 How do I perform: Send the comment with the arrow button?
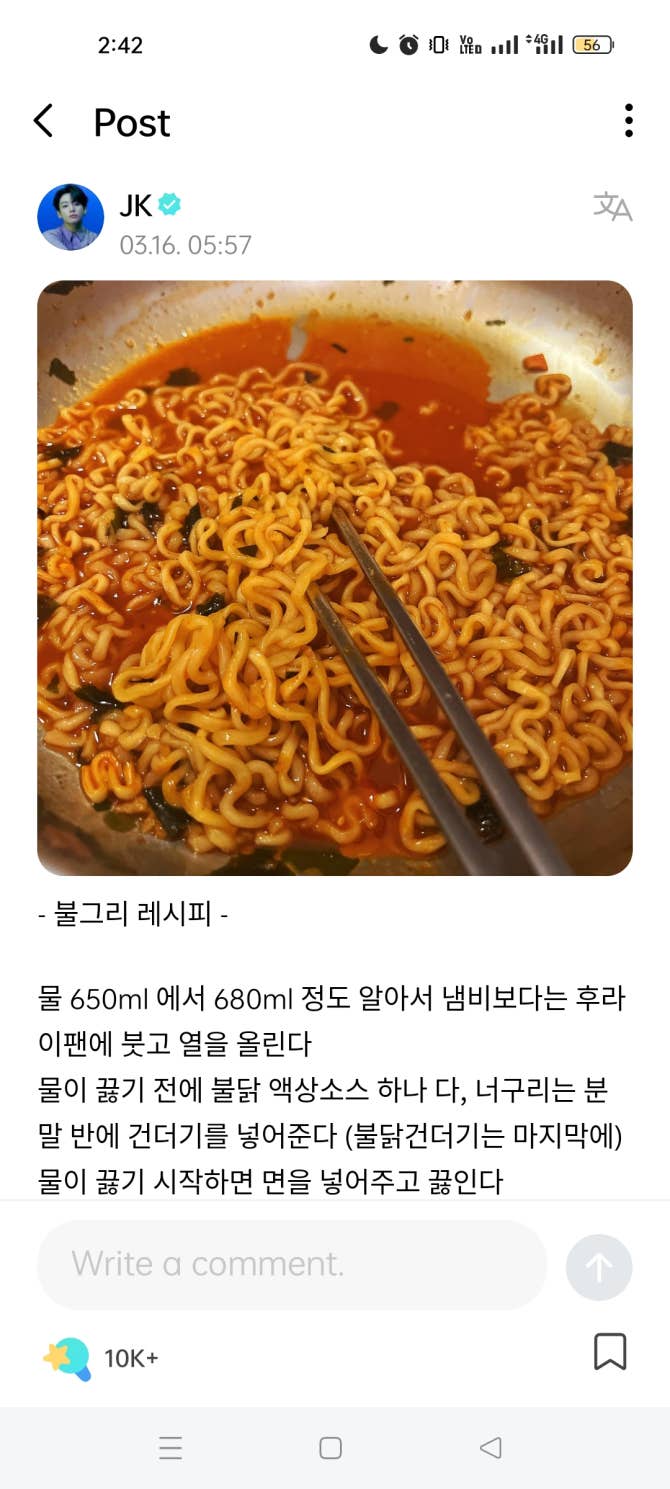tap(598, 1267)
